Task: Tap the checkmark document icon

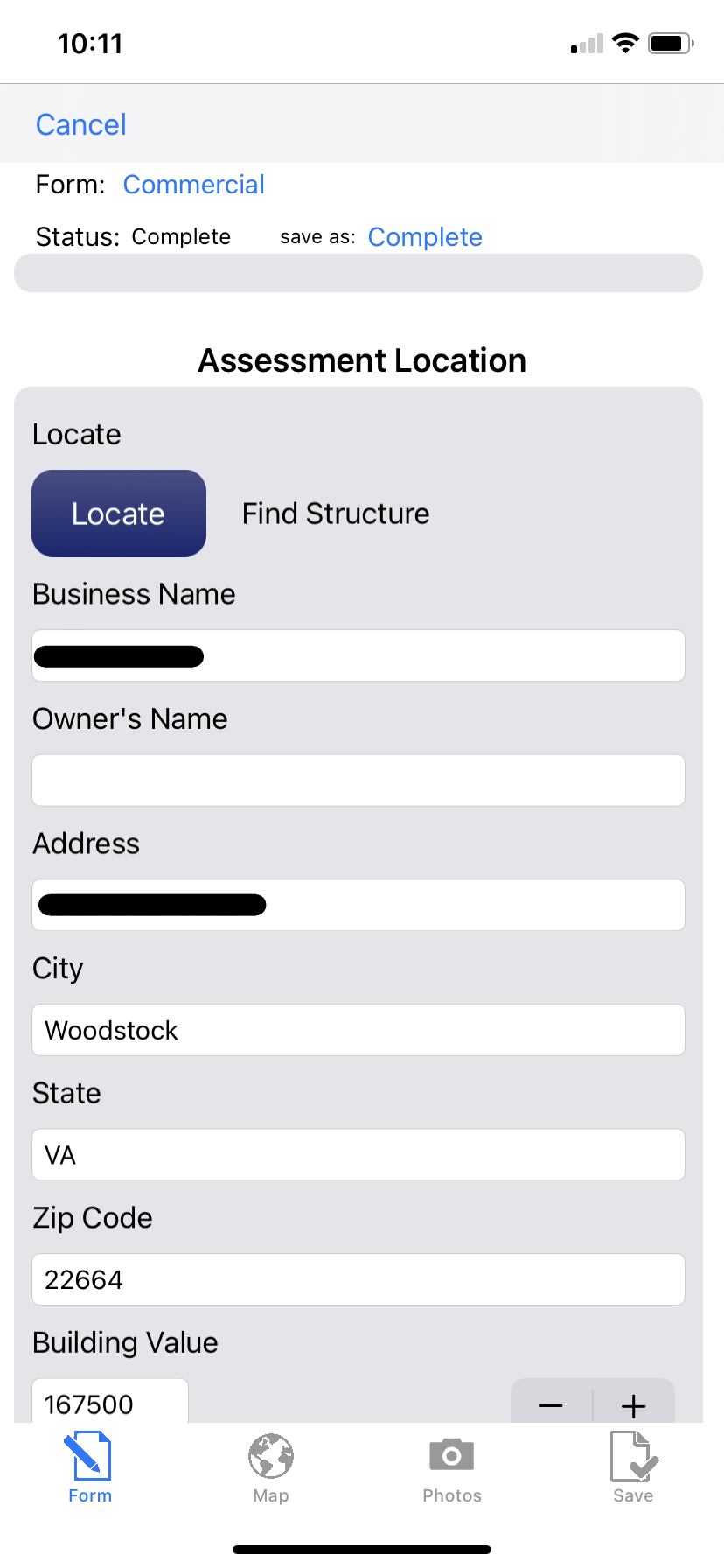Action: click(632, 1452)
